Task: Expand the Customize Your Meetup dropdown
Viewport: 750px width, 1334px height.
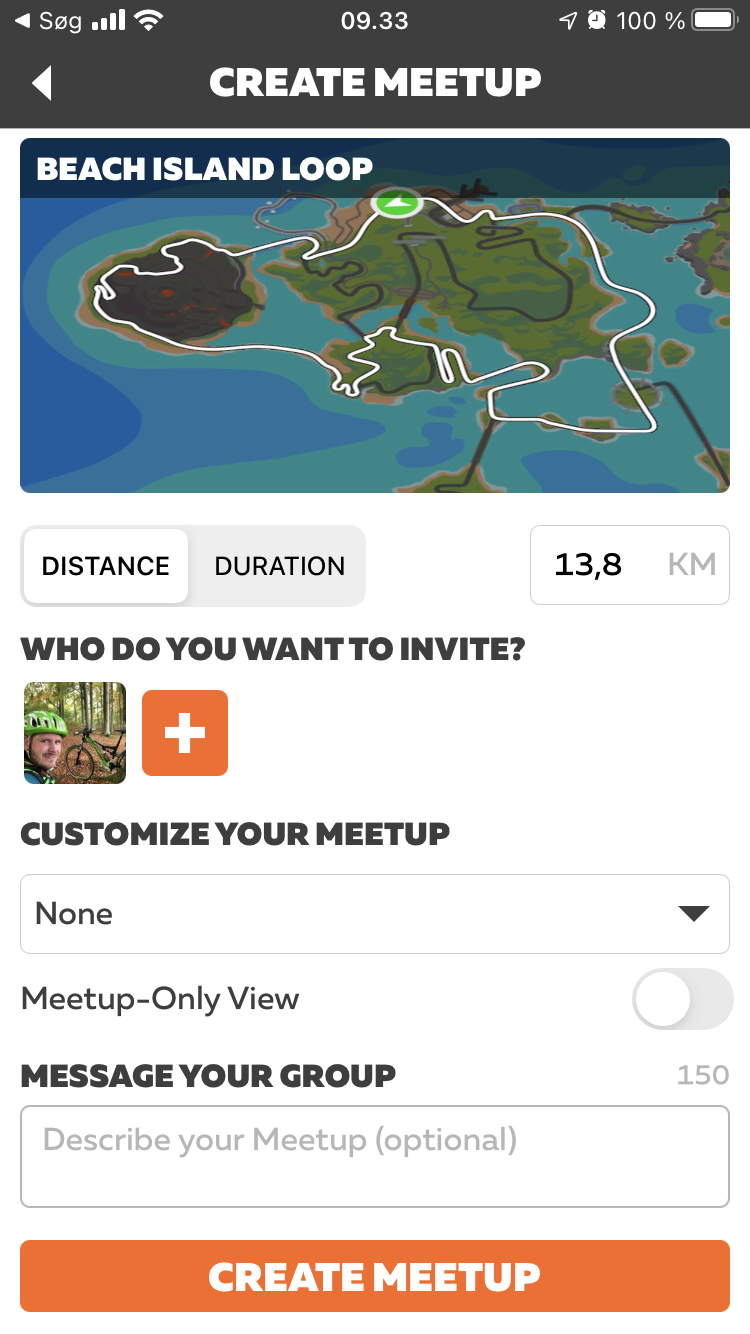Action: pos(375,914)
